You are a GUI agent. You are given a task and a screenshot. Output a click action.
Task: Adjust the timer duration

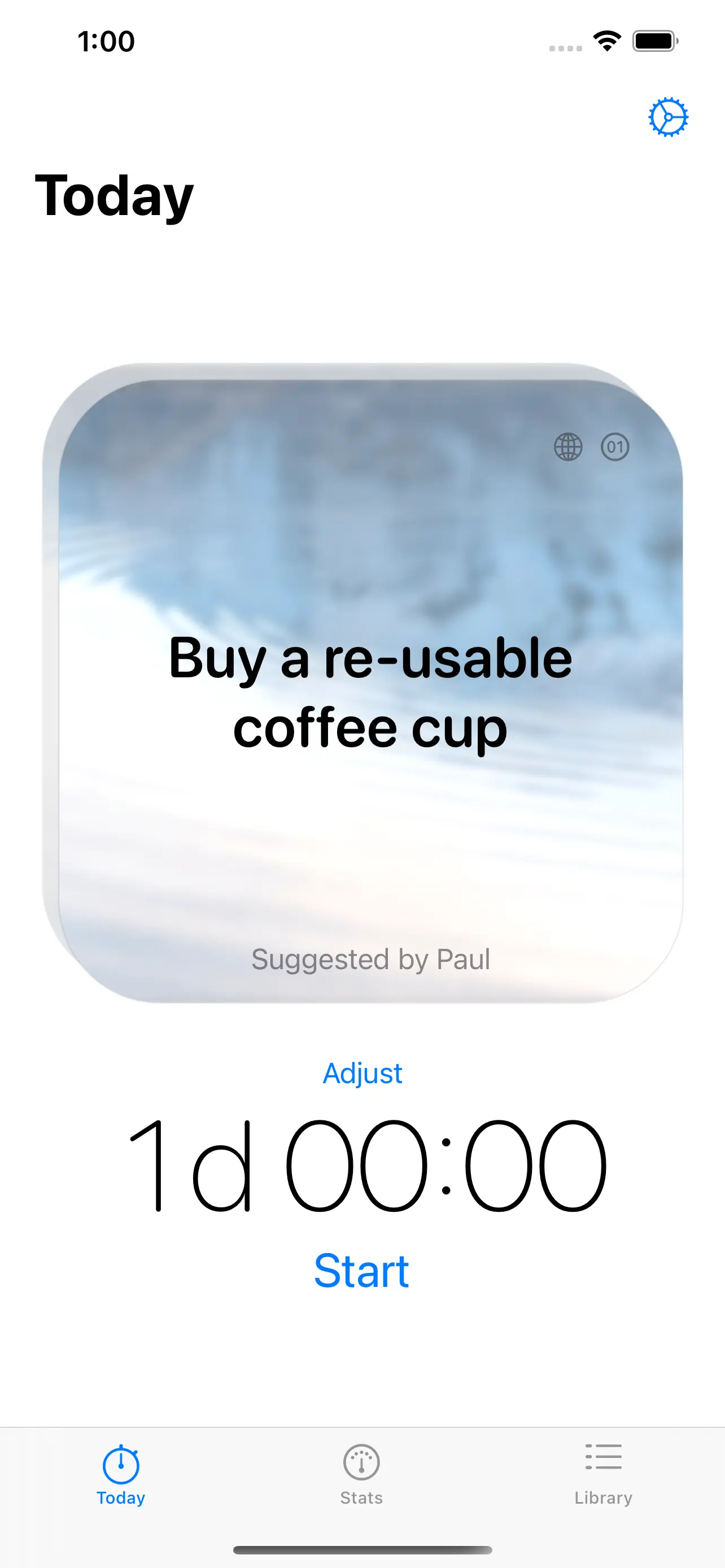point(362,1073)
